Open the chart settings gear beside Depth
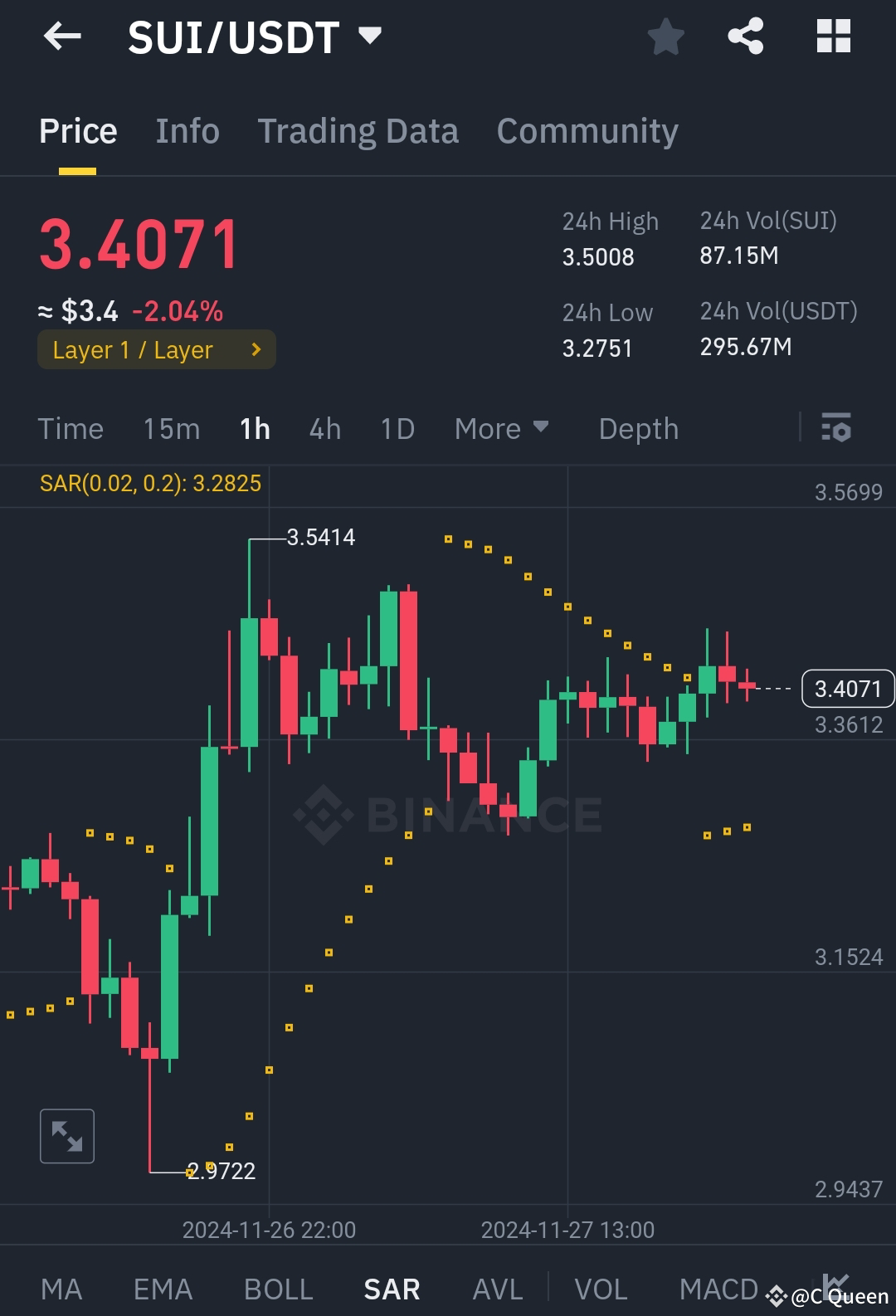This screenshot has height=1316, width=896. click(x=837, y=428)
